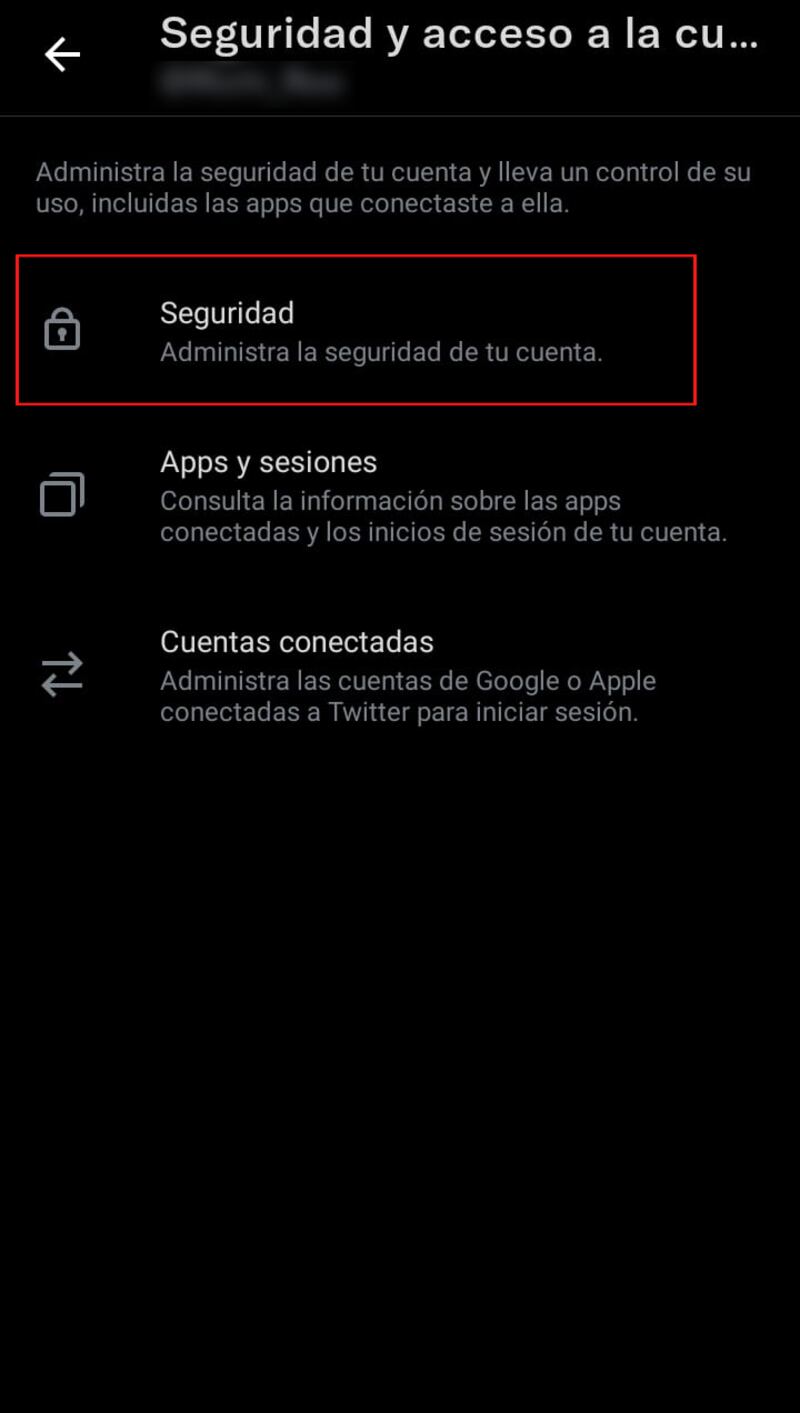The height and width of the screenshot is (1413, 800).
Task: Open Apps y sesiones
Action: (x=400, y=496)
